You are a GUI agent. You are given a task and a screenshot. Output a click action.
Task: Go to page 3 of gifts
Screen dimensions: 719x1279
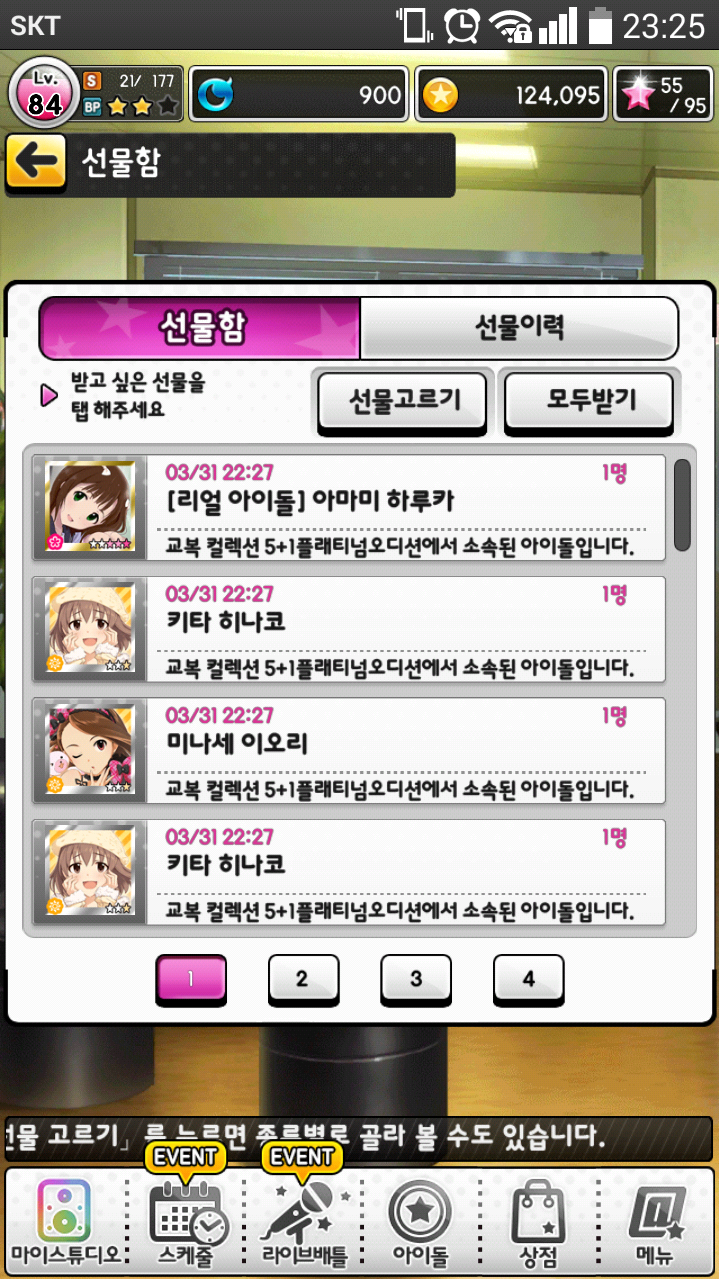(416, 979)
